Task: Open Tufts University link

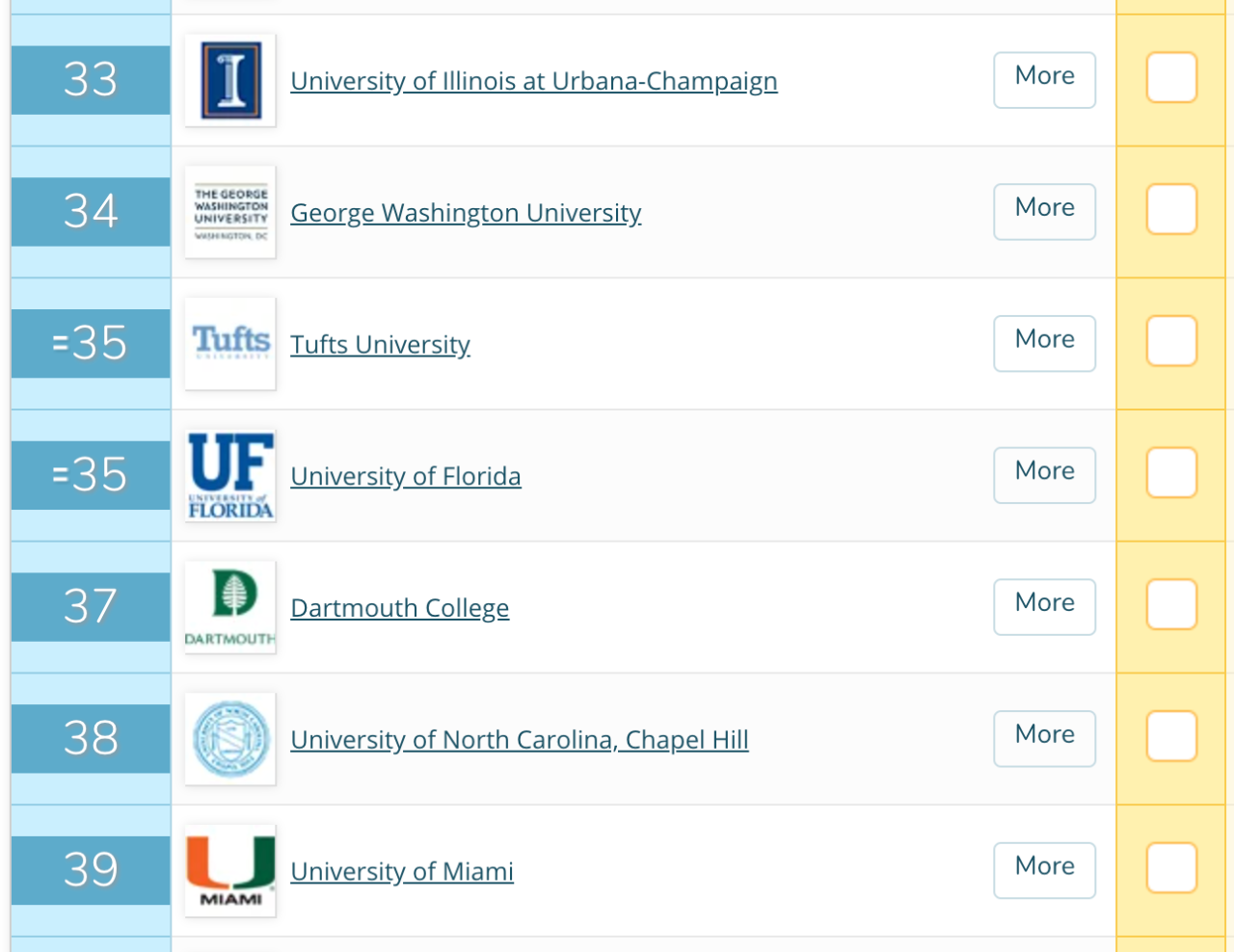Action: (380, 345)
